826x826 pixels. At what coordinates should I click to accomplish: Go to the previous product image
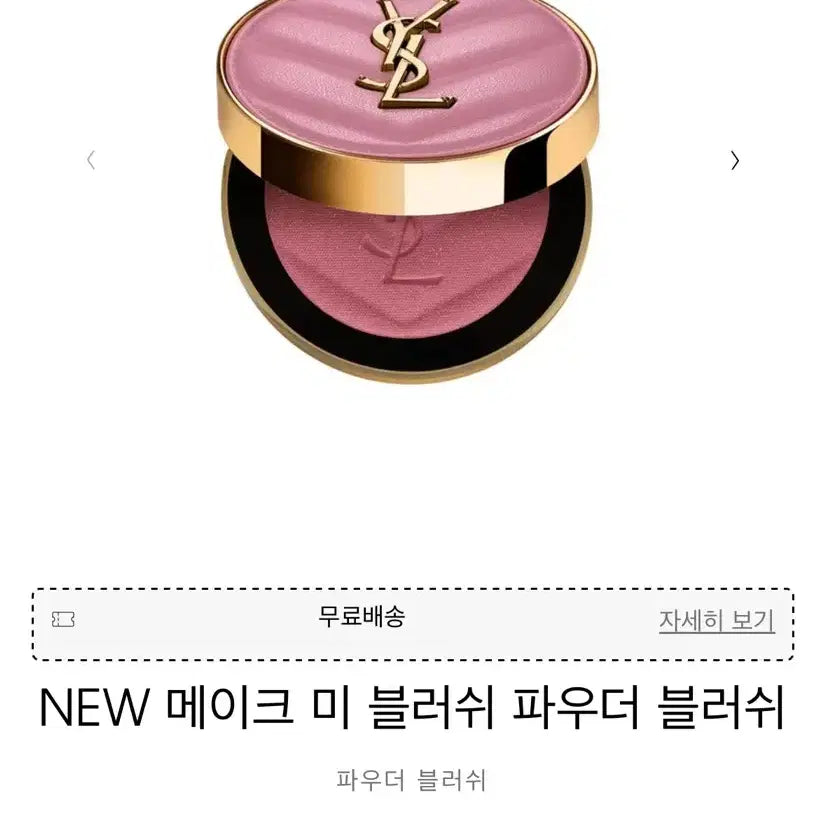91,160
